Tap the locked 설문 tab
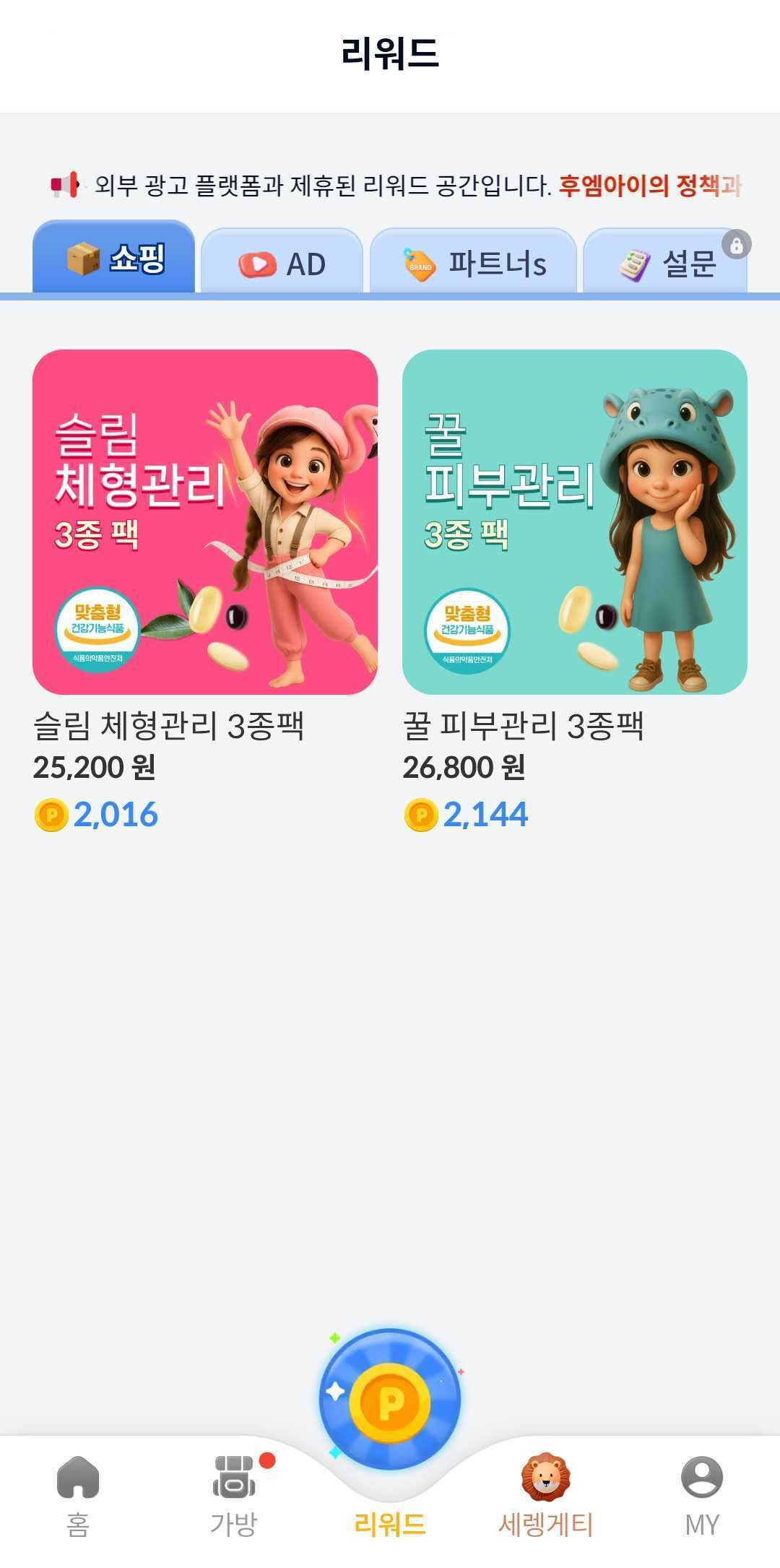Image resolution: width=780 pixels, height=1568 pixels. coord(666,264)
